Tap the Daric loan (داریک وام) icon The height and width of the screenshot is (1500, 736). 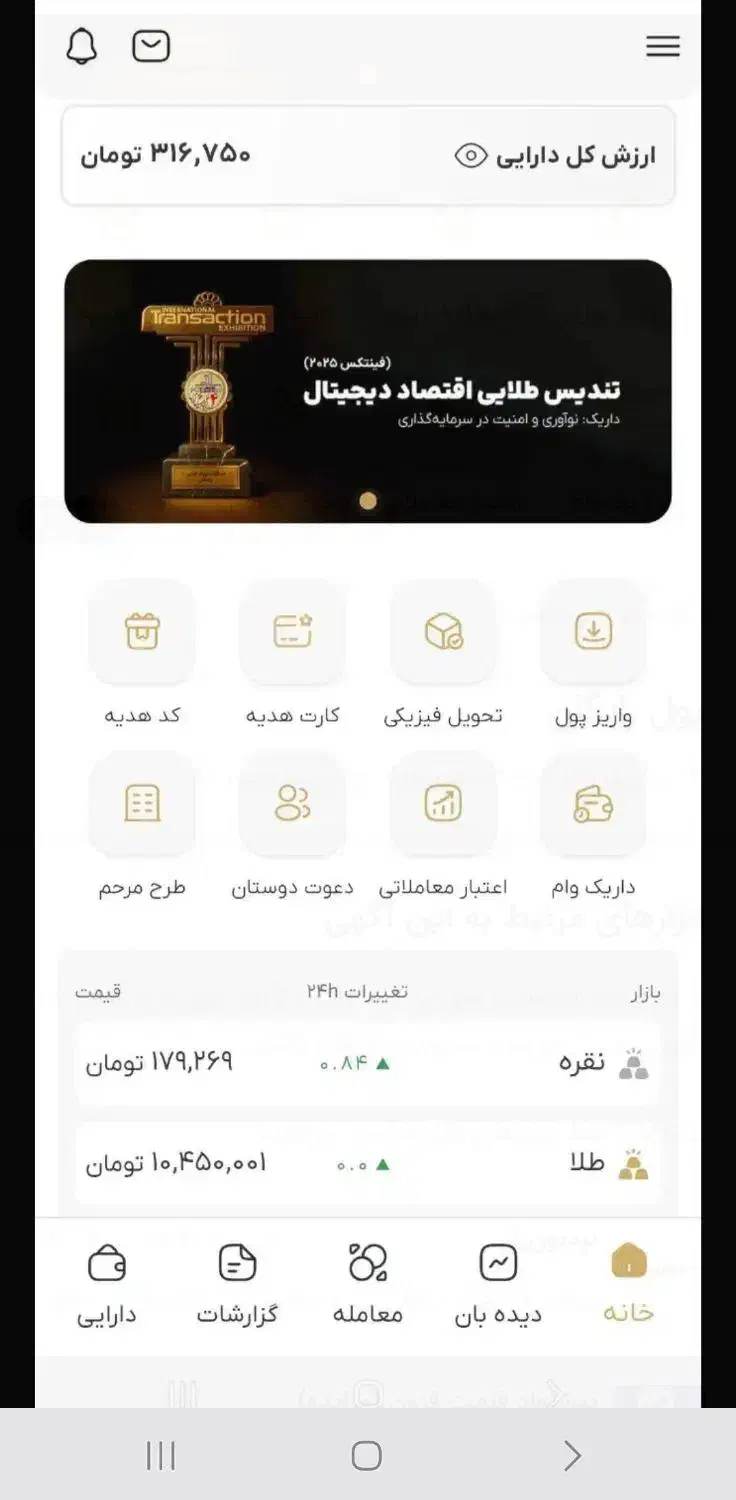[x=593, y=805]
